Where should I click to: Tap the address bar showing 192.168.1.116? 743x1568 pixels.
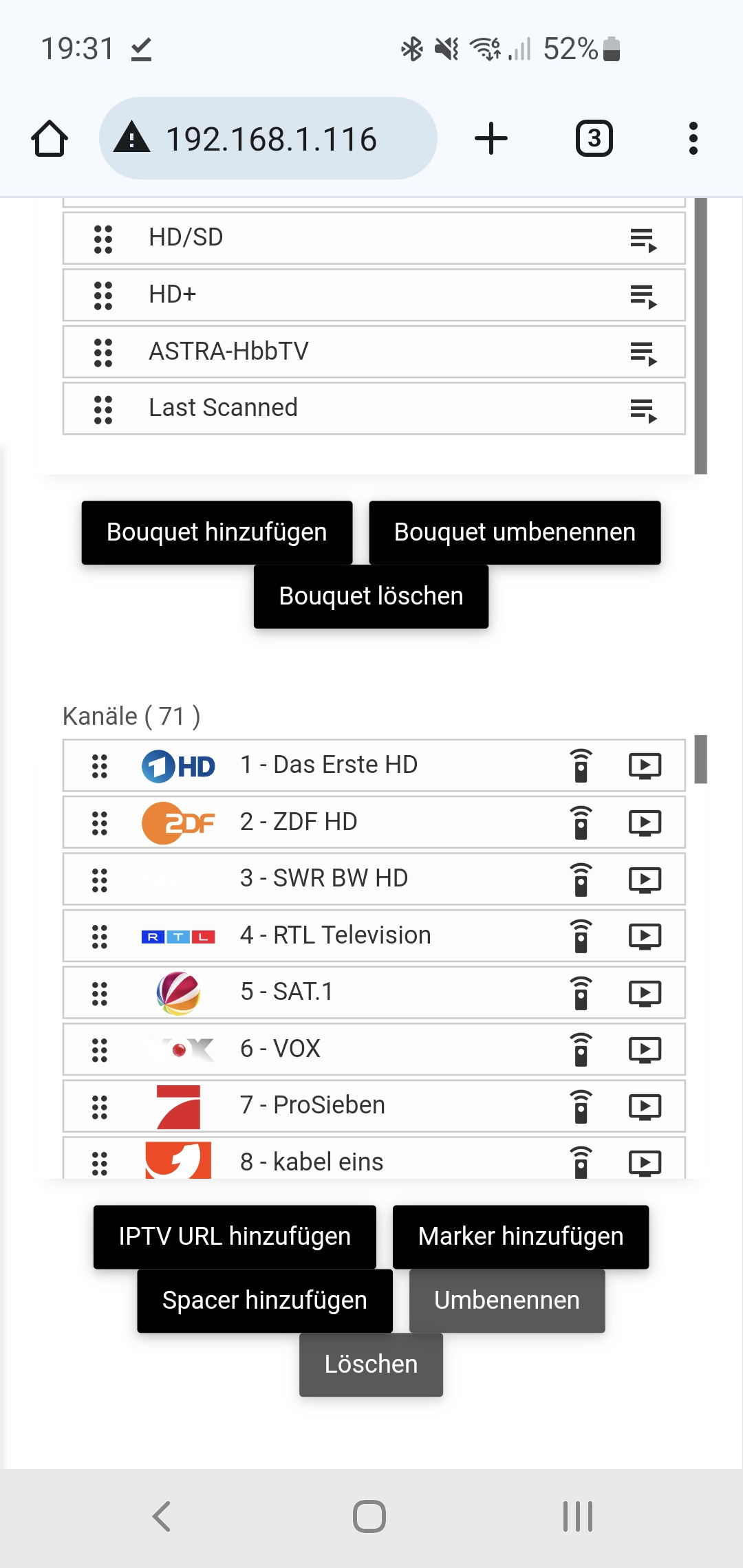point(268,138)
